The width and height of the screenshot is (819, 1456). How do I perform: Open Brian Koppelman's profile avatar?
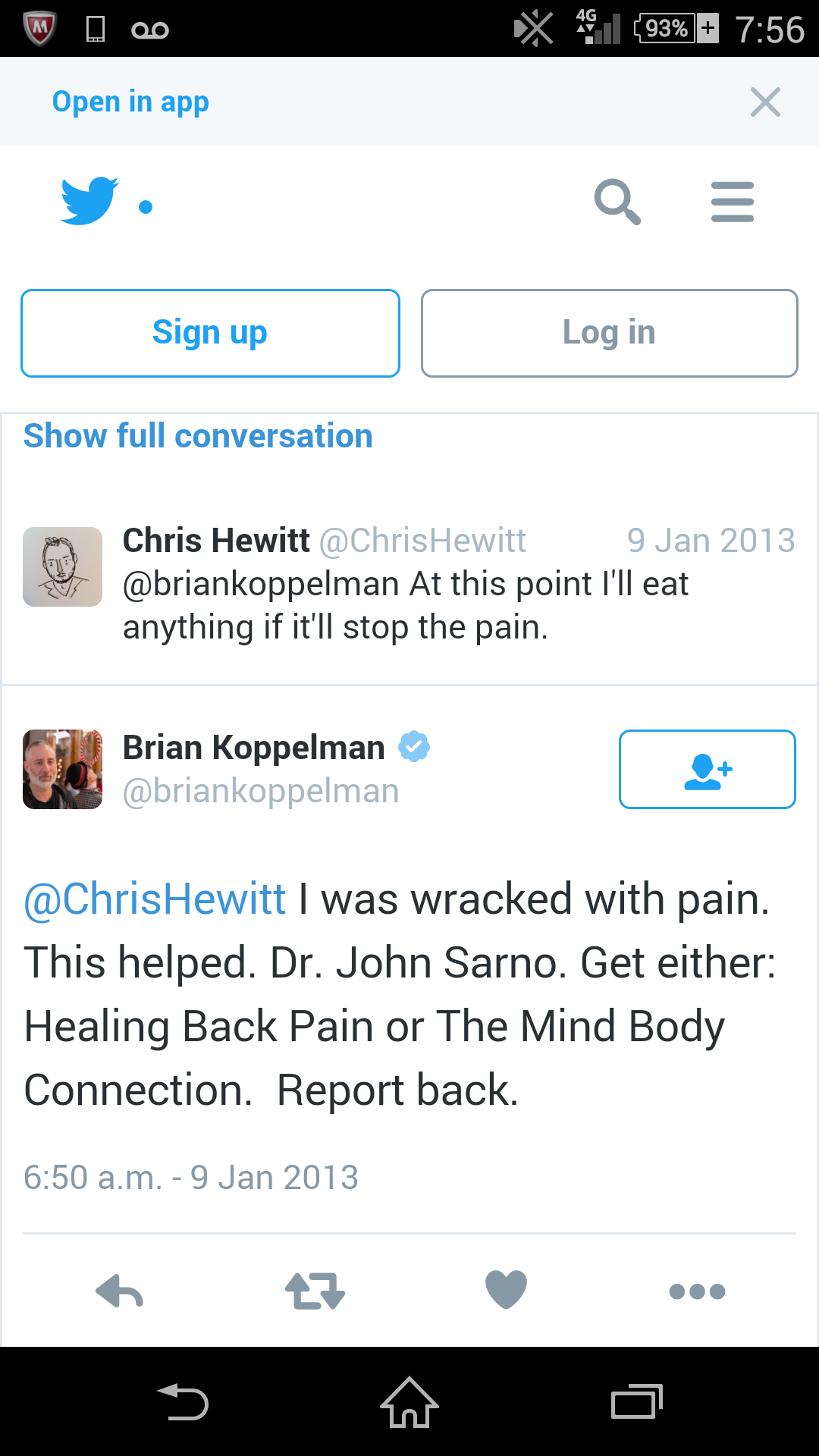[62, 769]
